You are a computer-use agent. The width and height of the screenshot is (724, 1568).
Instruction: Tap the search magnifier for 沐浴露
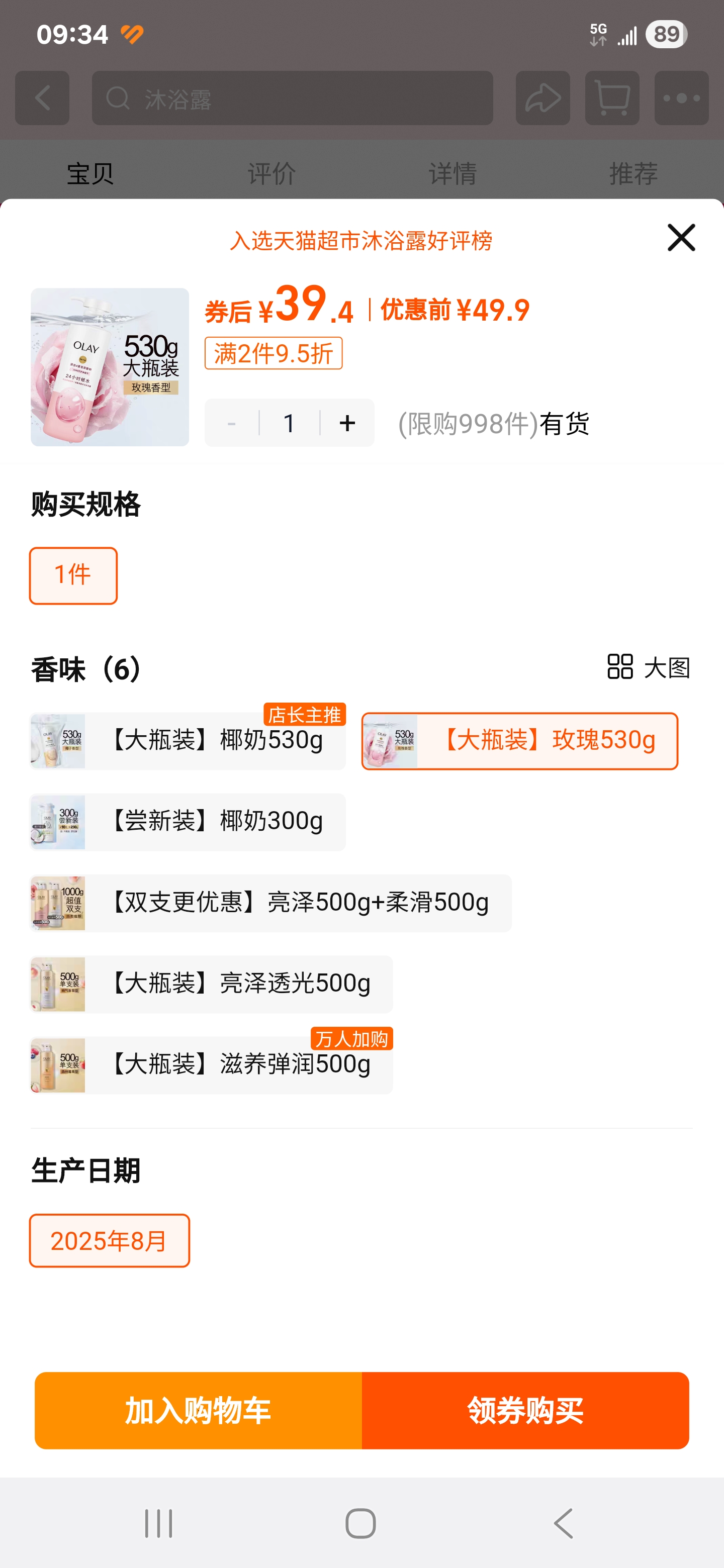tap(118, 99)
